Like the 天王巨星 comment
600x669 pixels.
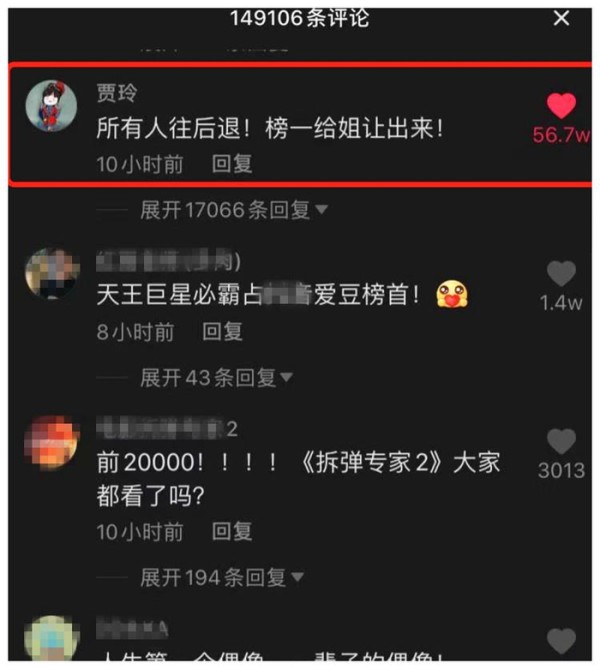point(561,273)
